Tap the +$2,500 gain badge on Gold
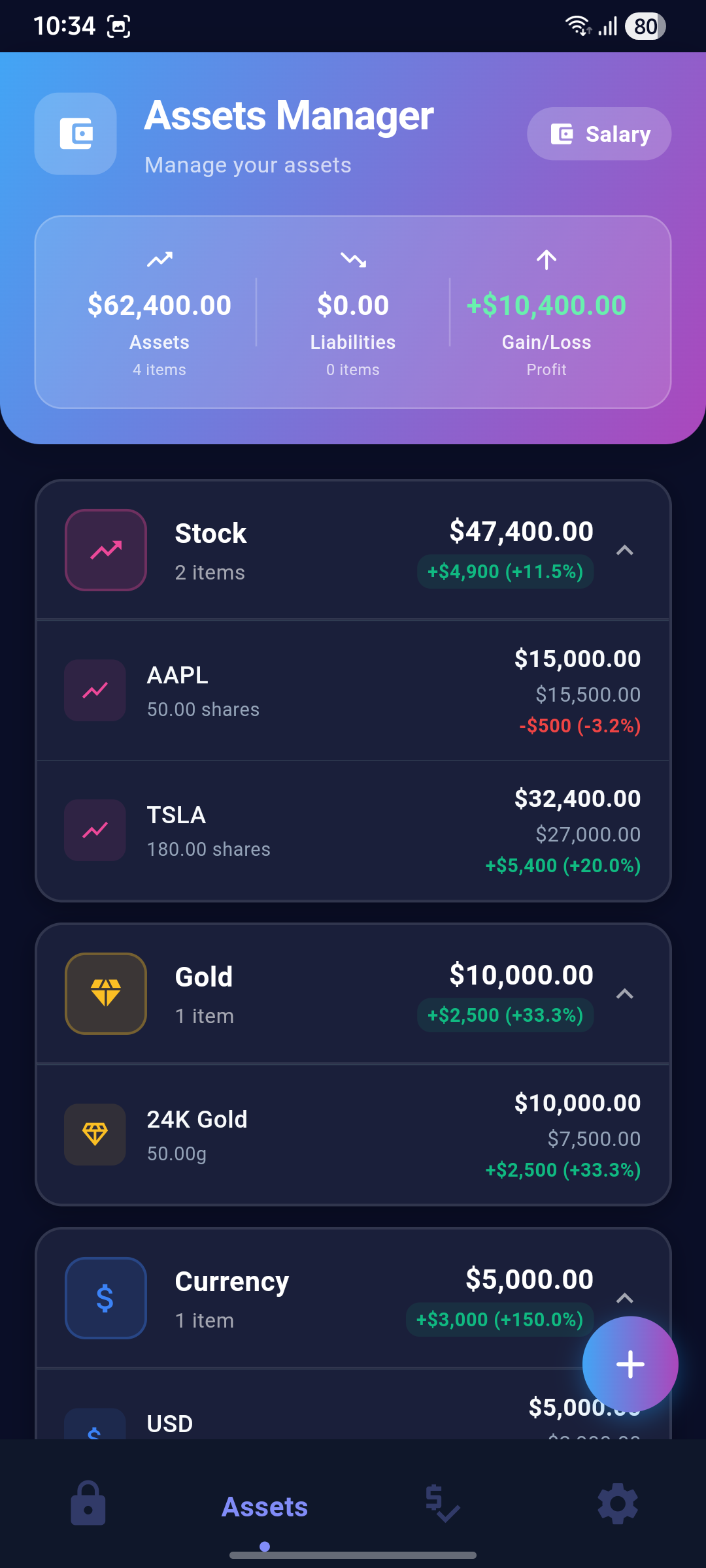The width and height of the screenshot is (706, 1568). [504, 1015]
